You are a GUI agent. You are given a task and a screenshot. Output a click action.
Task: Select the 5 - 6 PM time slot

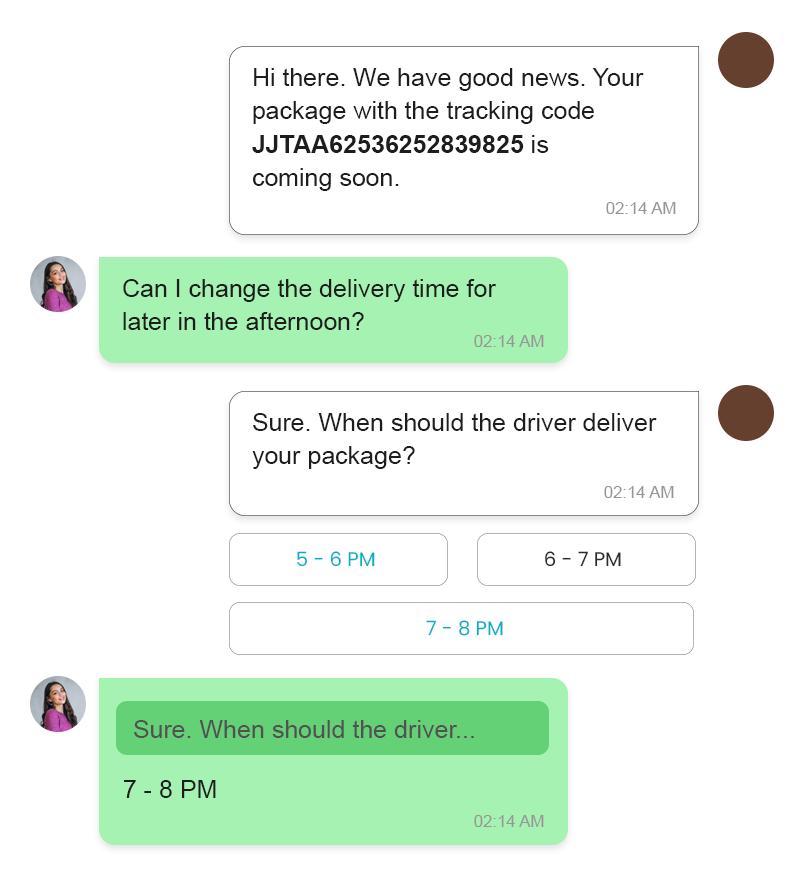(338, 560)
